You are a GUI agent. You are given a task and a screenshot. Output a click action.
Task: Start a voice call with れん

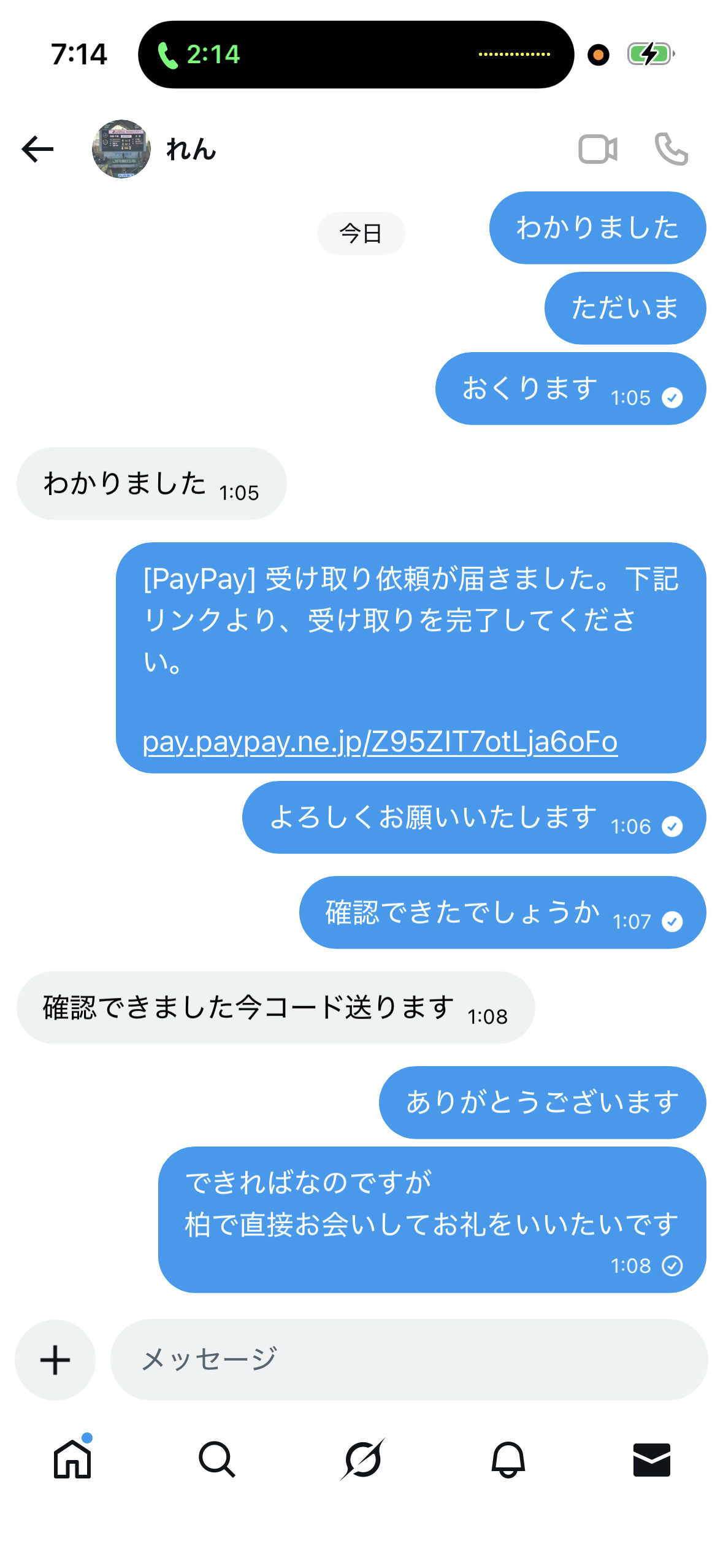pyautogui.click(x=671, y=149)
